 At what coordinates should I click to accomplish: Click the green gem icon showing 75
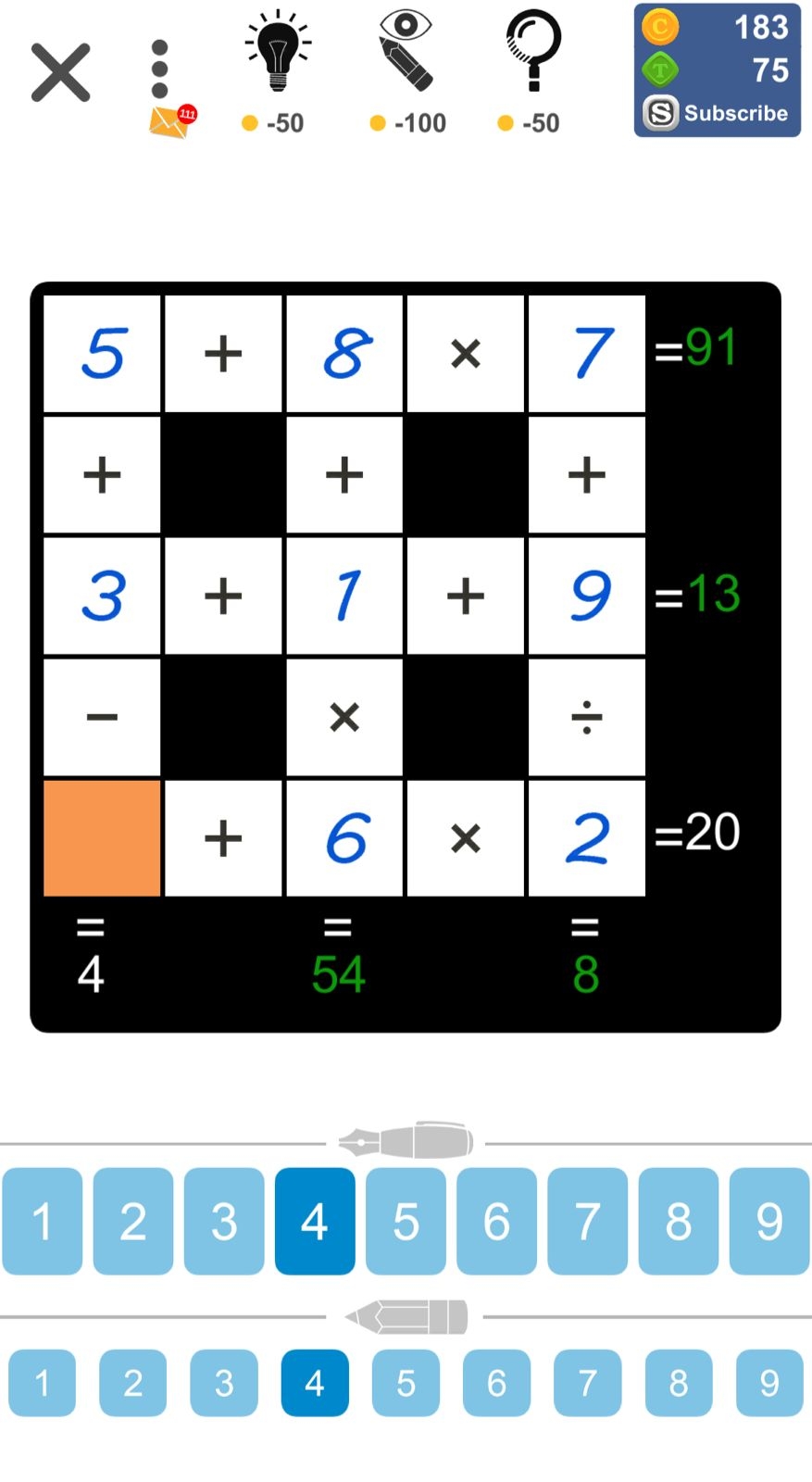click(660, 69)
